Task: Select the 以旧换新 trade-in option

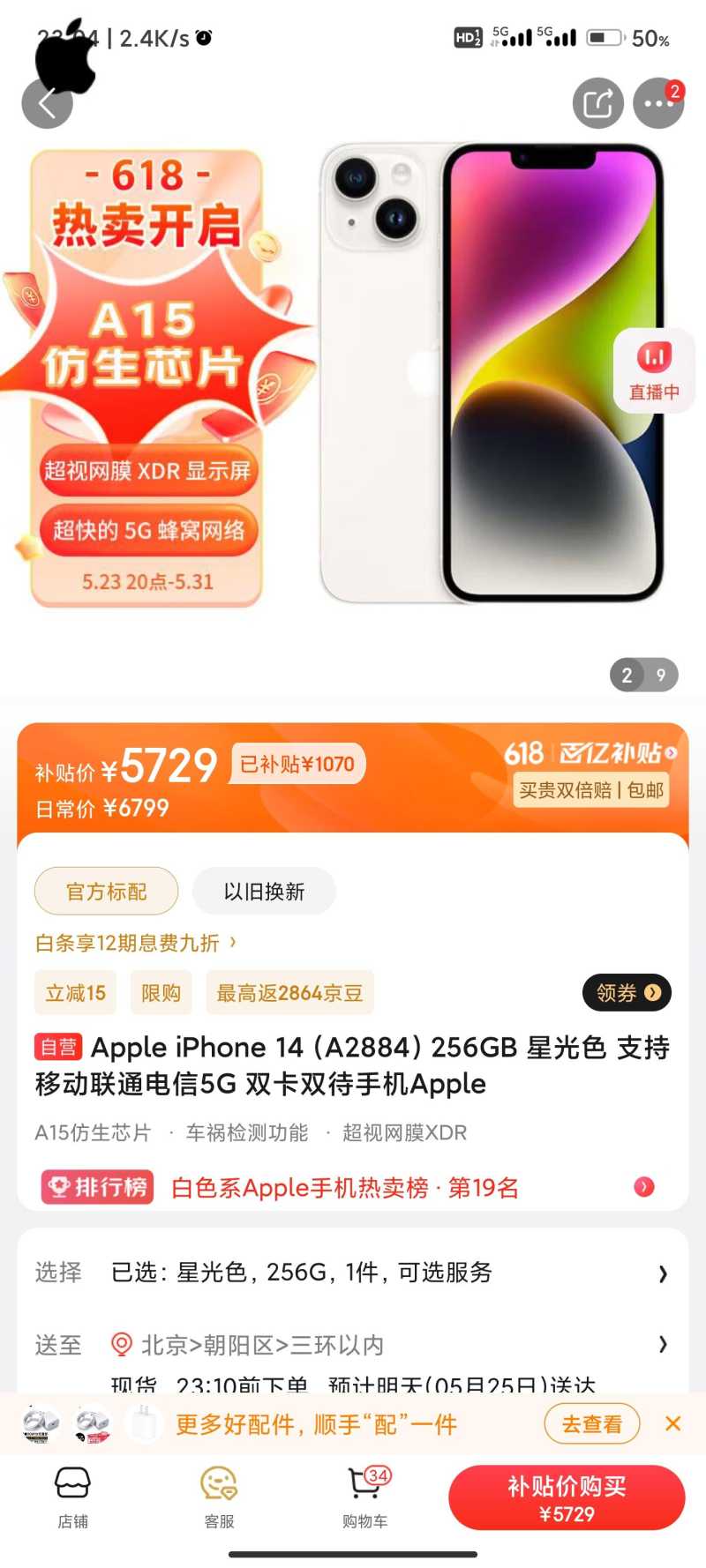Action: (264, 892)
